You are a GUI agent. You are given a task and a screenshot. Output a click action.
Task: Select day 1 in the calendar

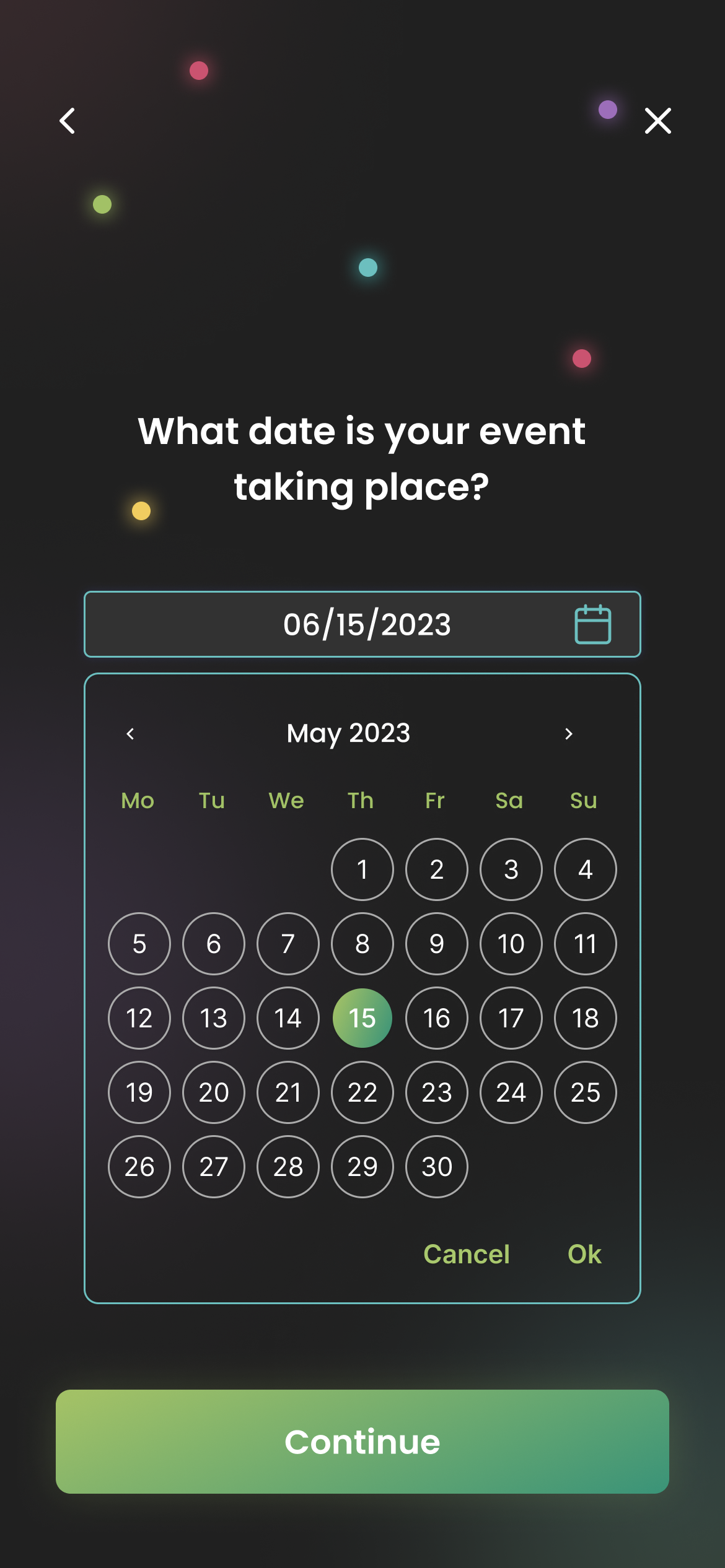(362, 869)
